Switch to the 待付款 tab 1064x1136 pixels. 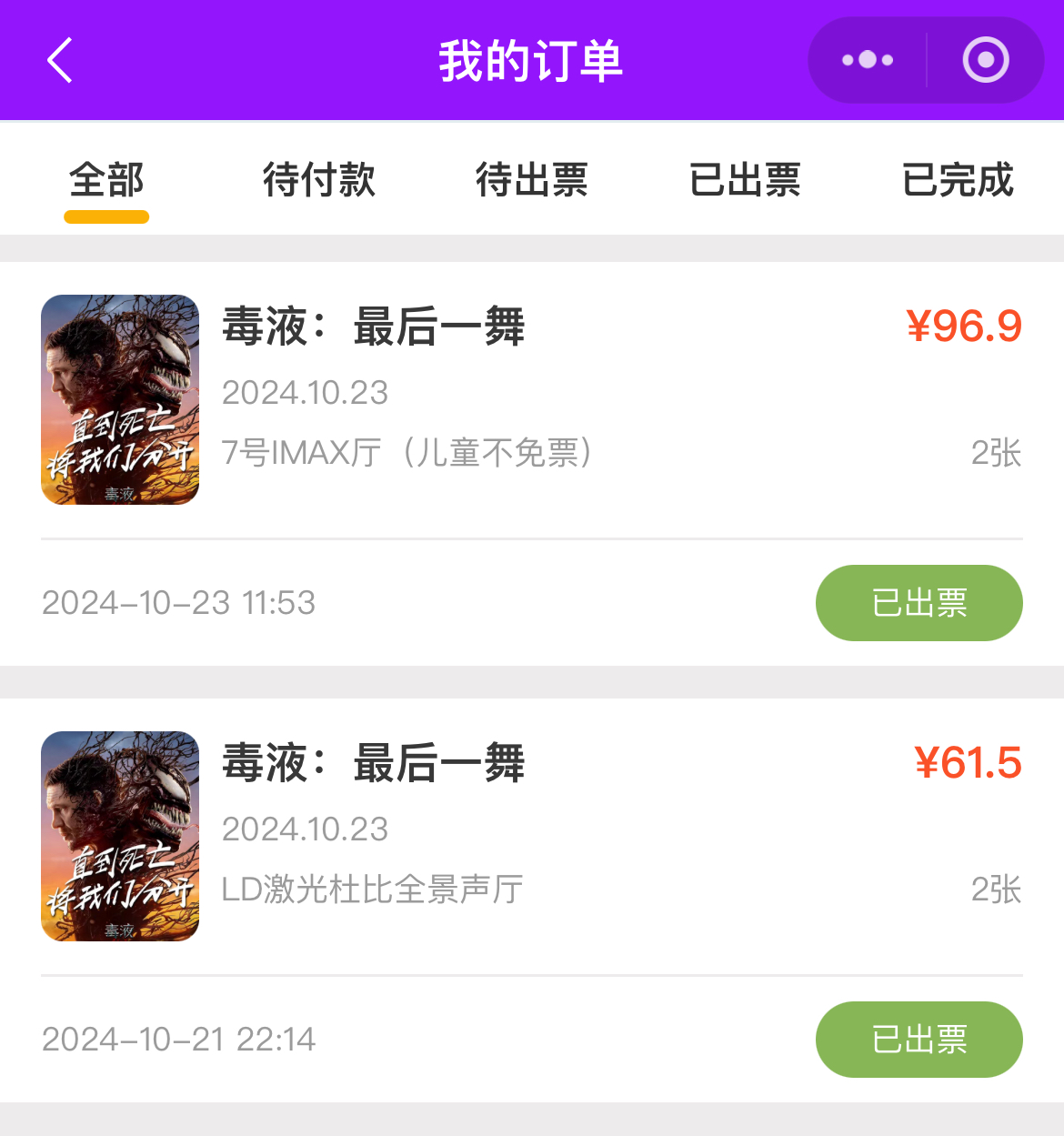click(x=319, y=180)
